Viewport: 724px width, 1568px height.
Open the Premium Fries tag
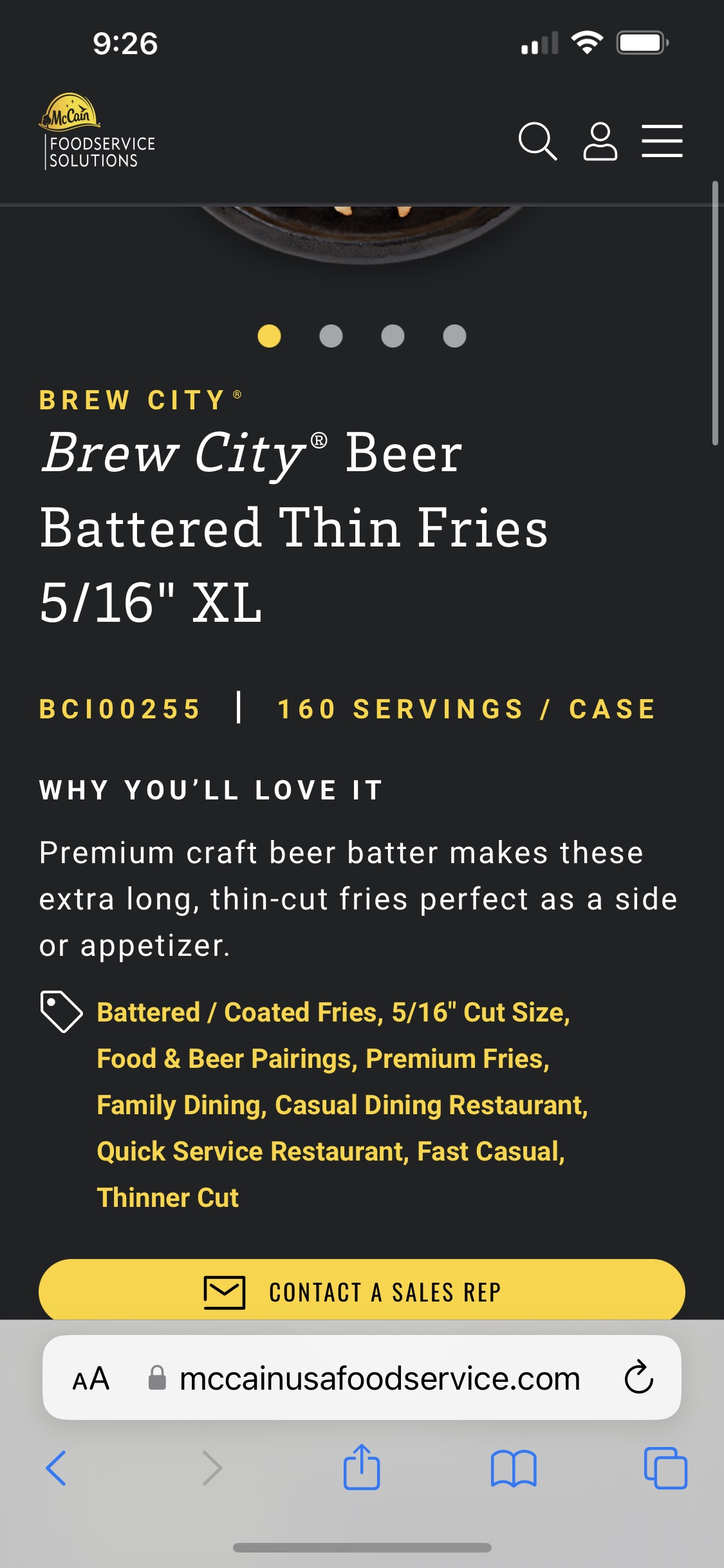click(458, 1058)
